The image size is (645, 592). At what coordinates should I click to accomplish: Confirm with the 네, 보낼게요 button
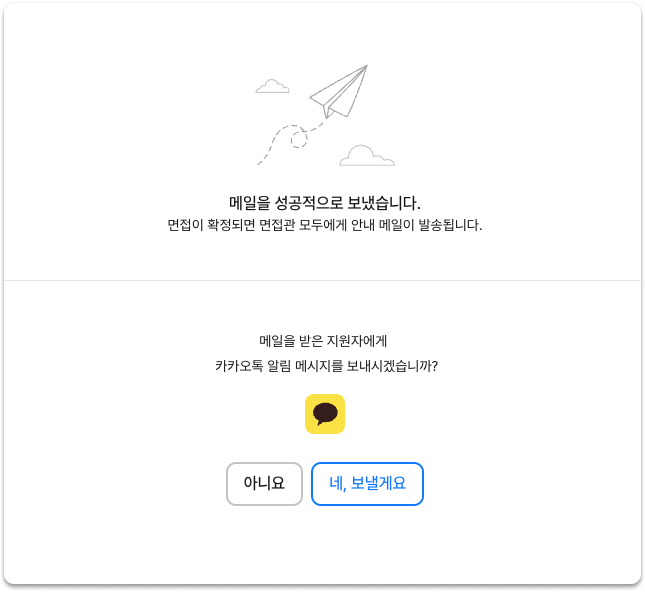[x=367, y=484]
